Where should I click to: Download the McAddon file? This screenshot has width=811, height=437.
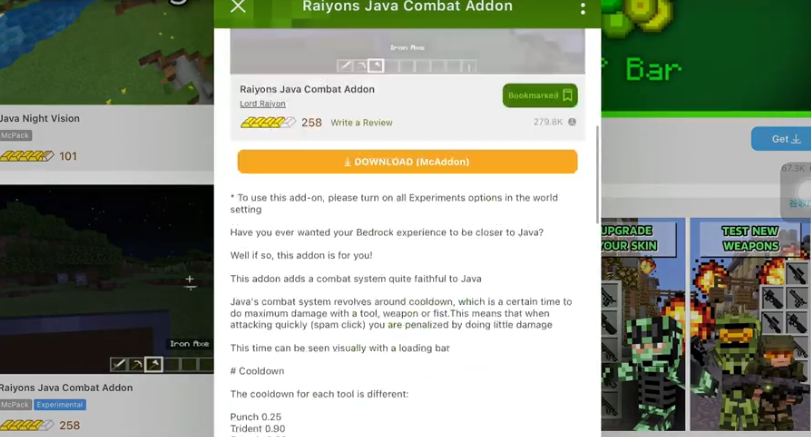click(x=407, y=162)
